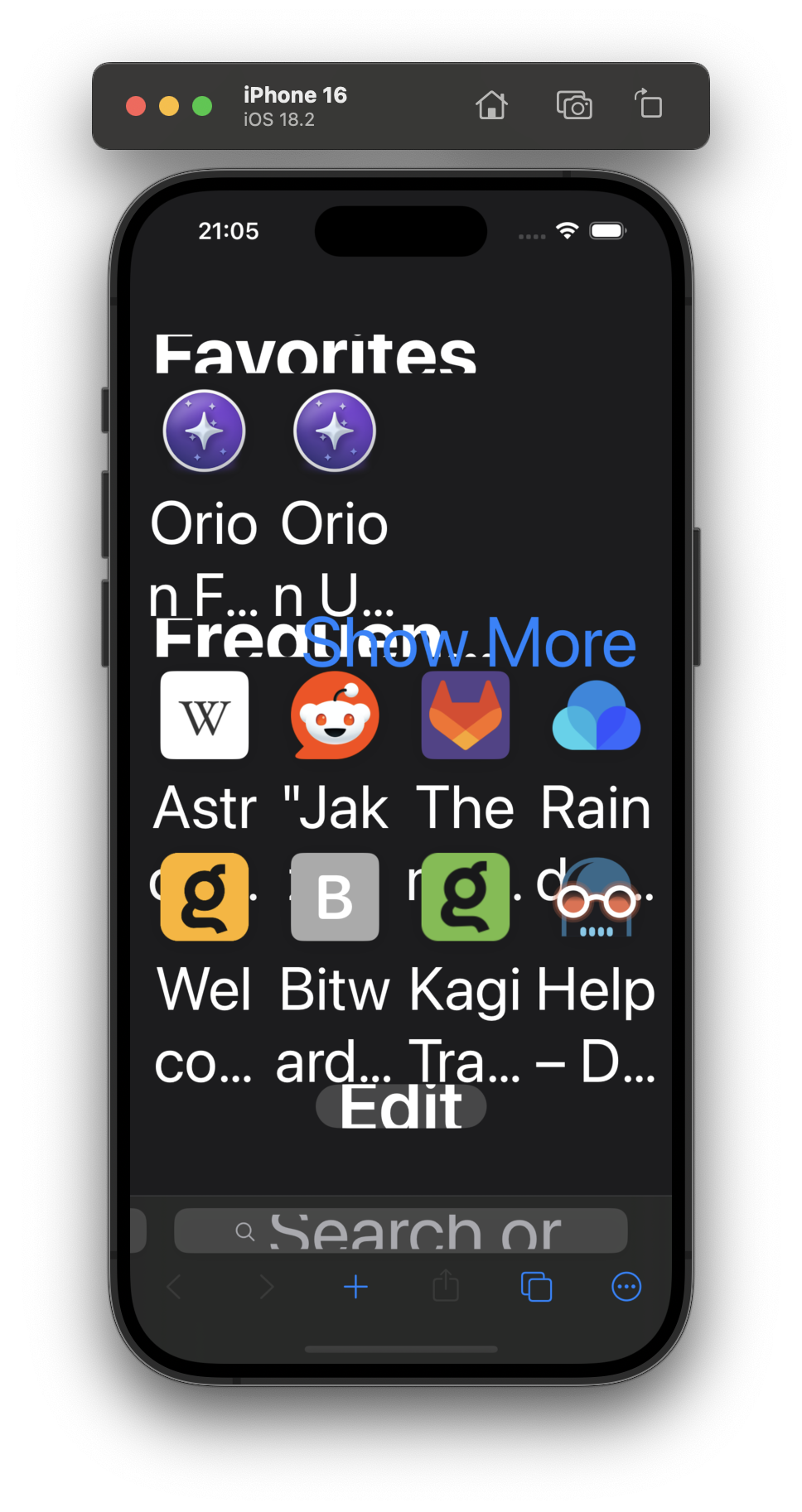Take a simulator screenshot
Screen dimensions: 802x1512
pos(574,106)
